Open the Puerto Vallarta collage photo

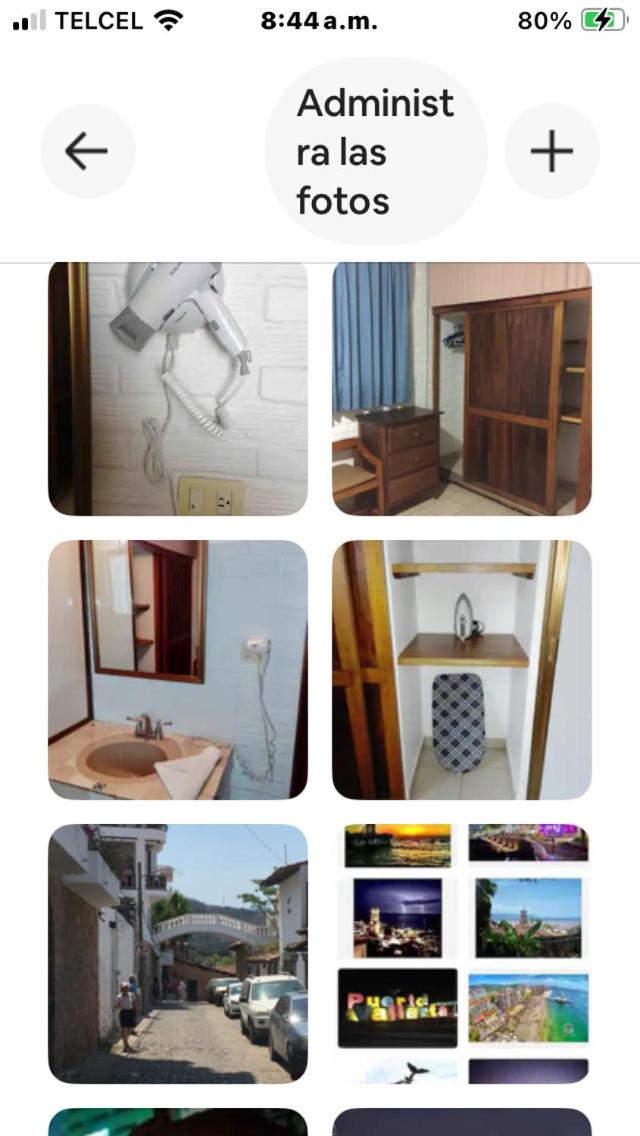tap(461, 952)
